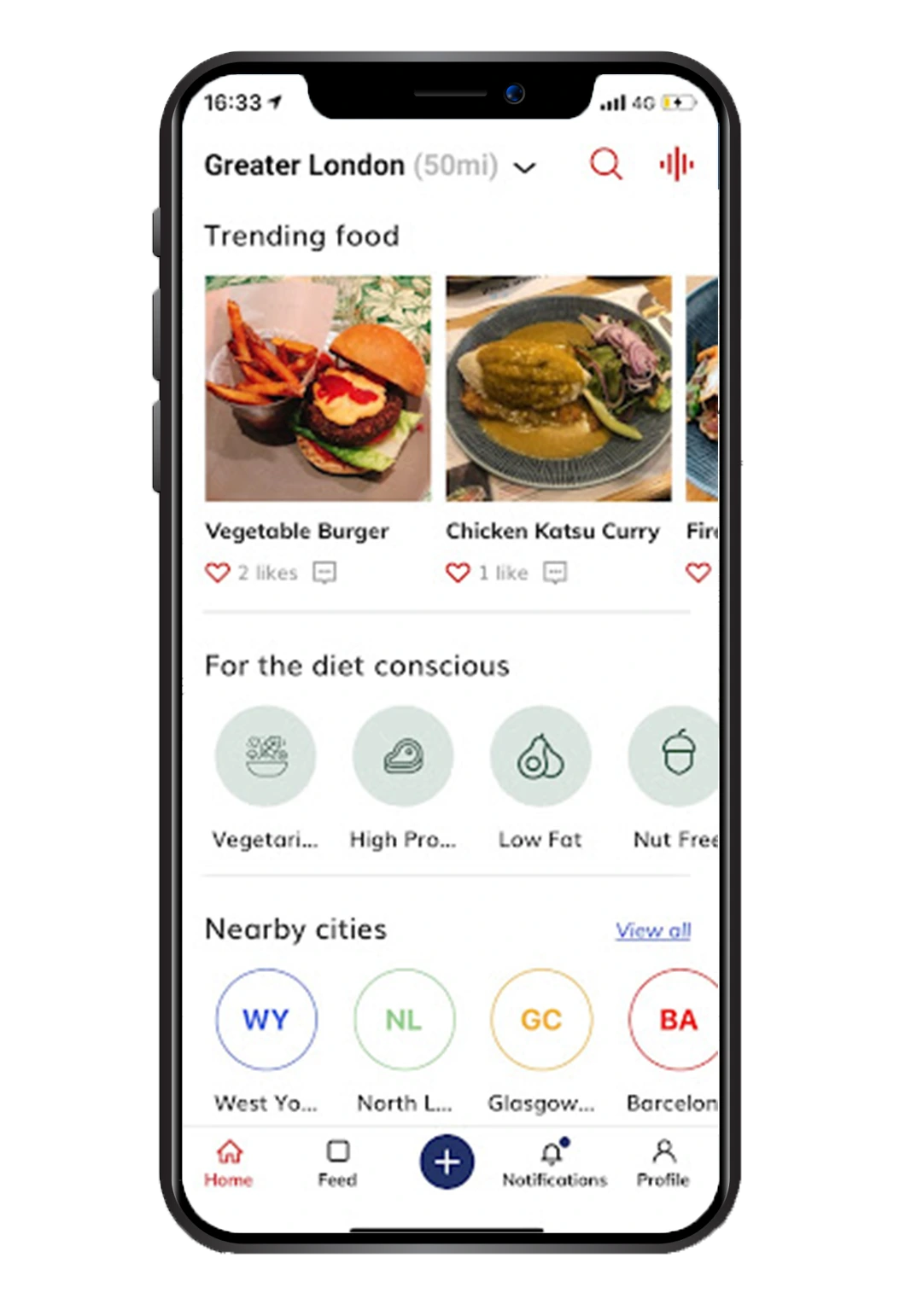Choose the Nut Free diet category
The image size is (917, 1316).
pyautogui.click(x=675, y=756)
